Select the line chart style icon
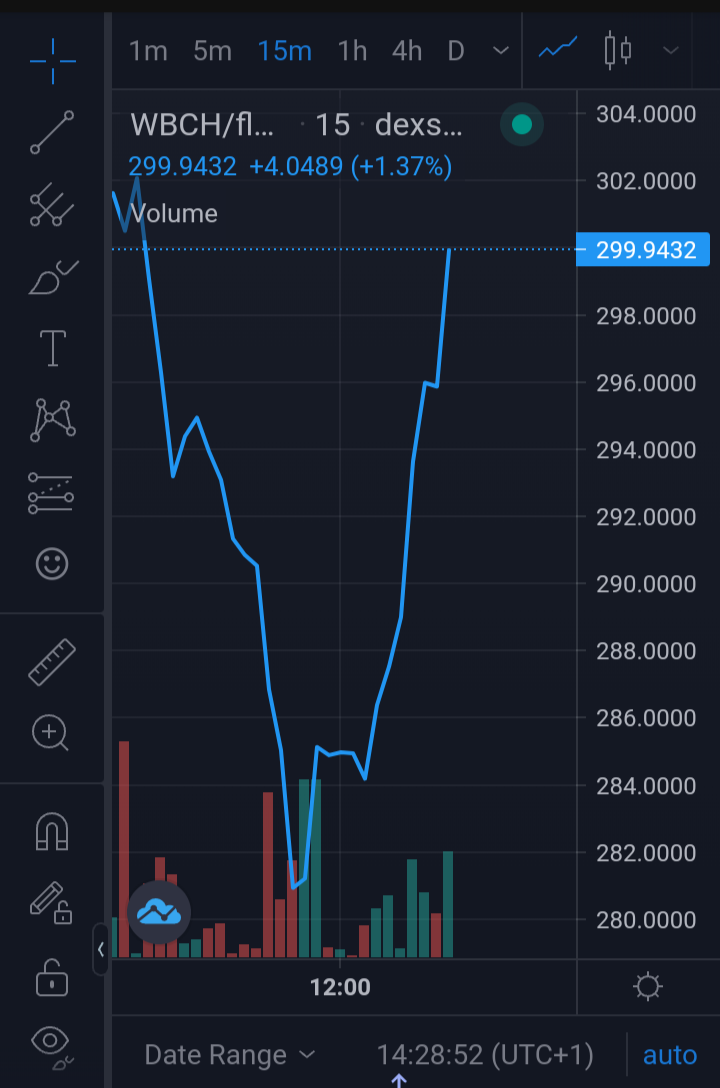The image size is (720, 1088). (x=558, y=49)
